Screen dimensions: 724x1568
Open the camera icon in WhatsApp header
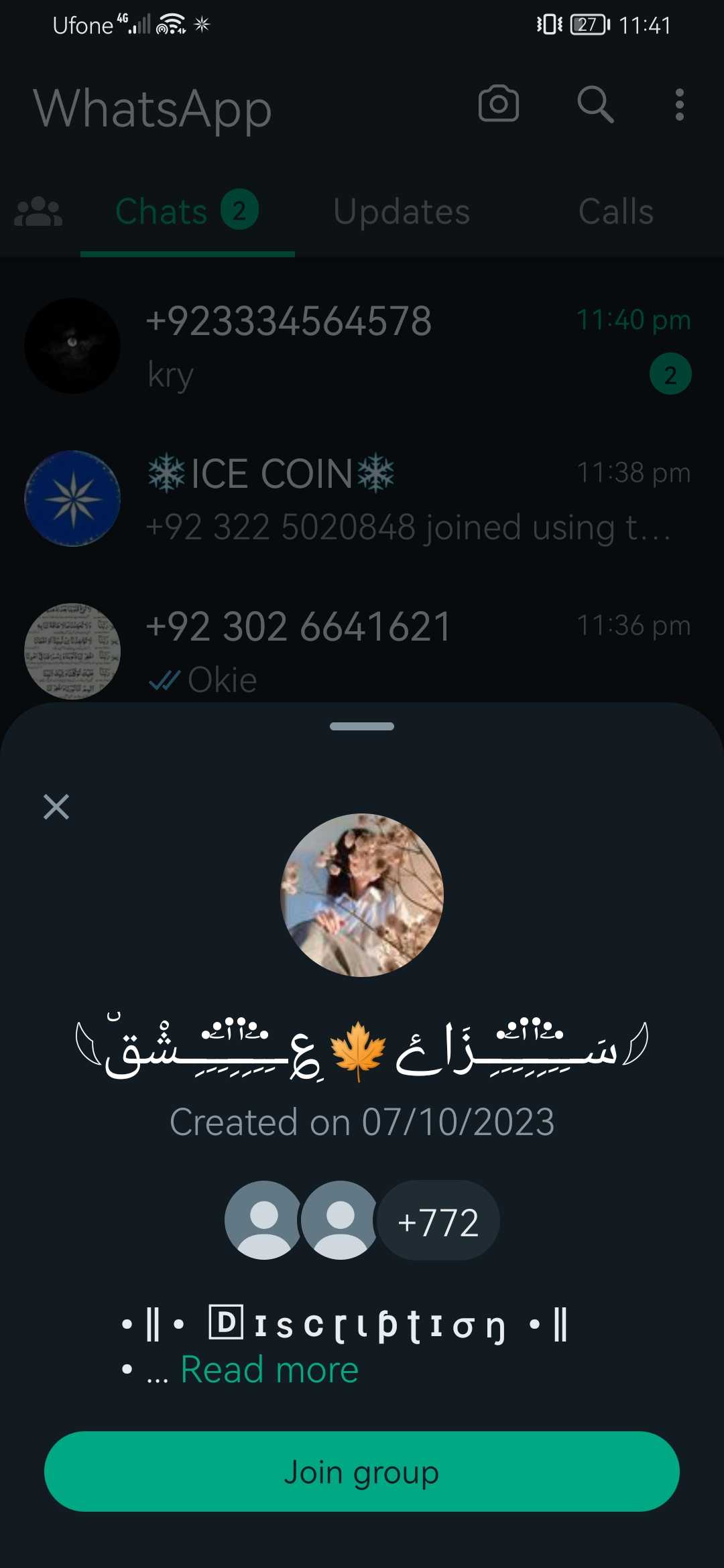[499, 104]
